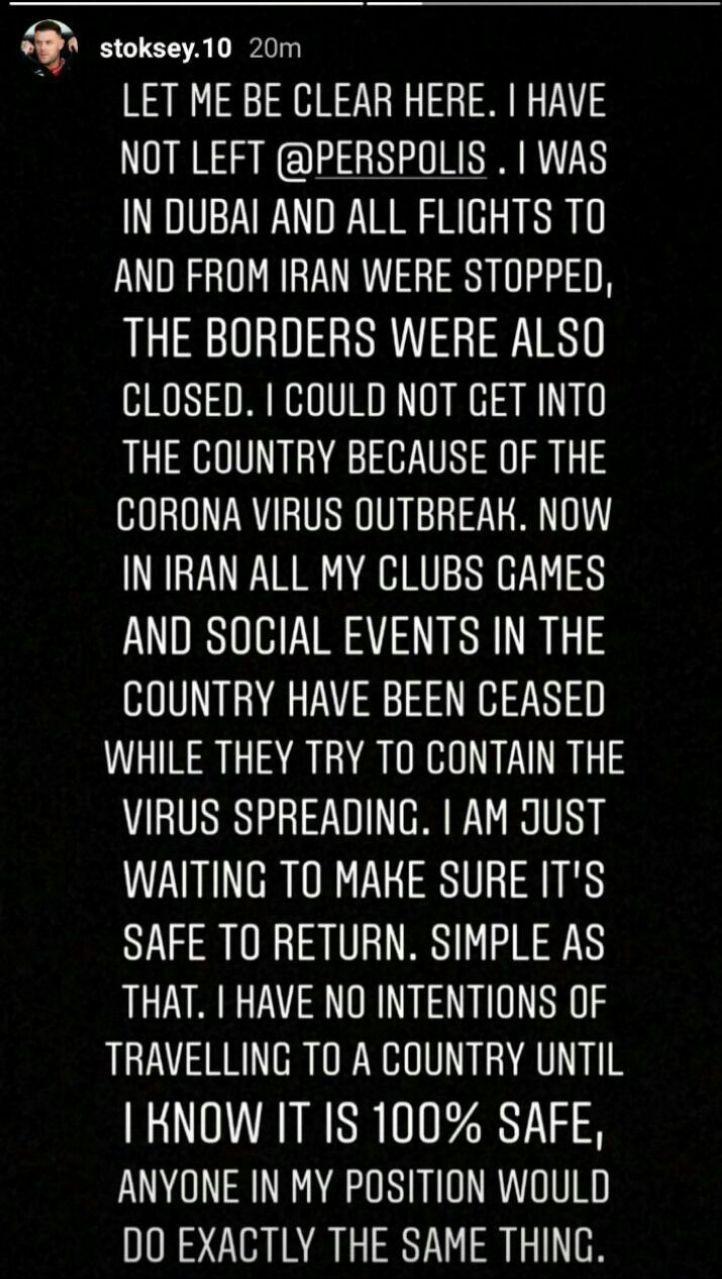Open stoksey.10's profile picture
722x1279 pixels.
(x=49, y=49)
